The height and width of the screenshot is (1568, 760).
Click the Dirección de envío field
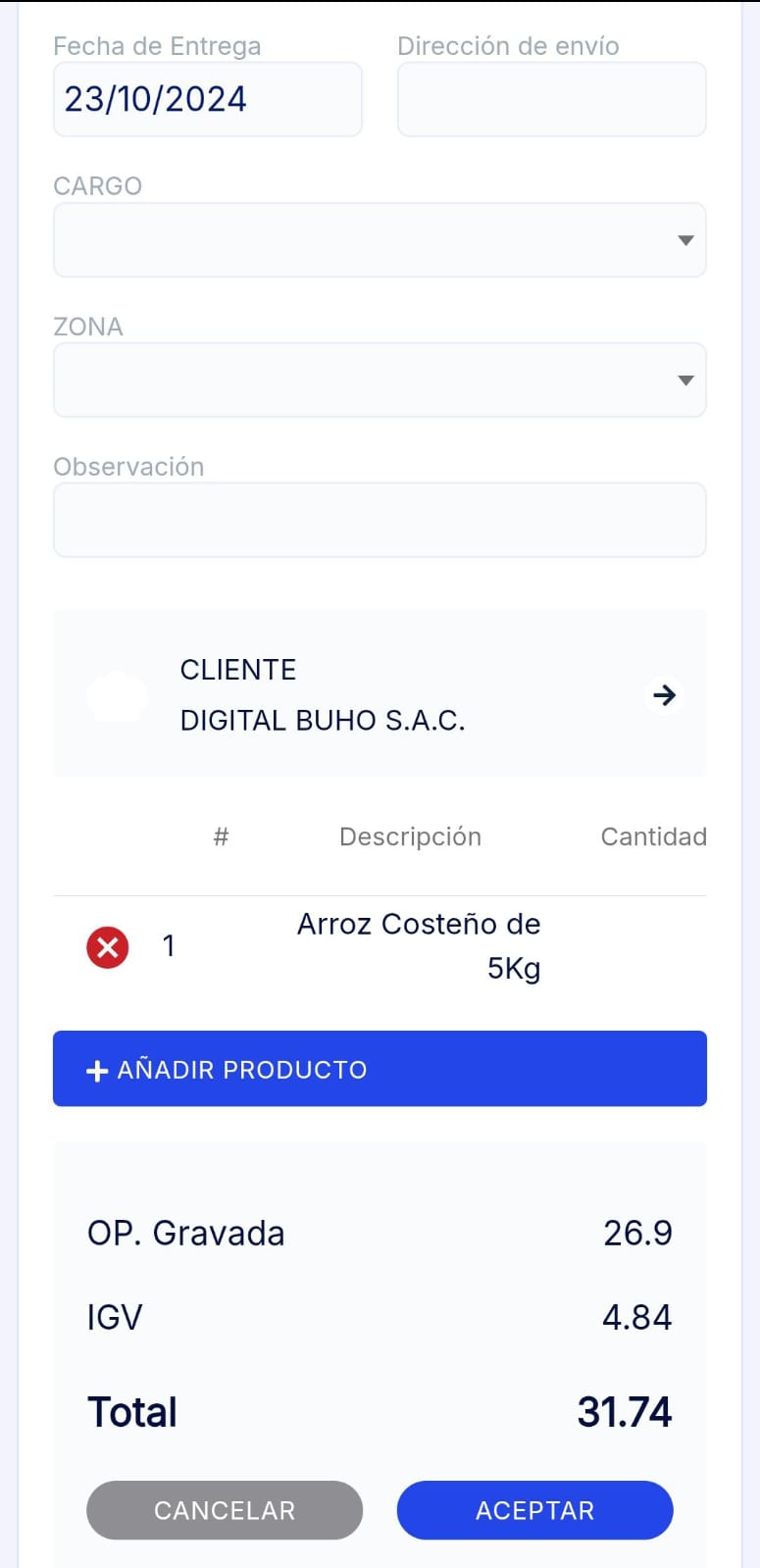click(551, 99)
